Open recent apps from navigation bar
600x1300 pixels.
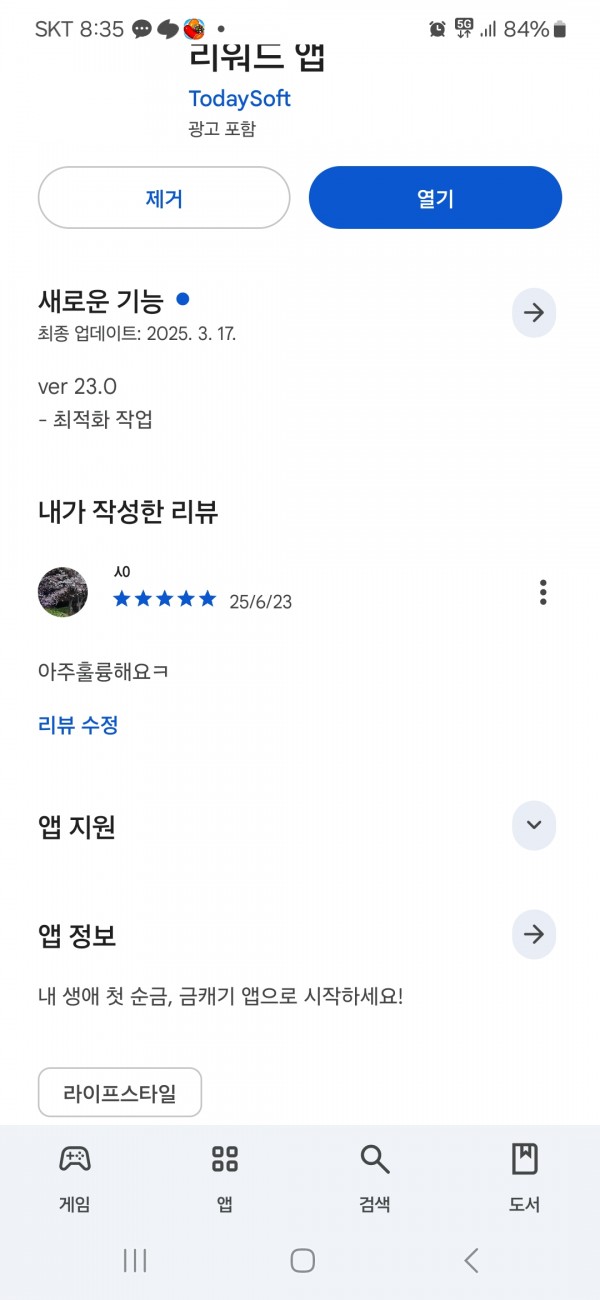(x=135, y=1261)
